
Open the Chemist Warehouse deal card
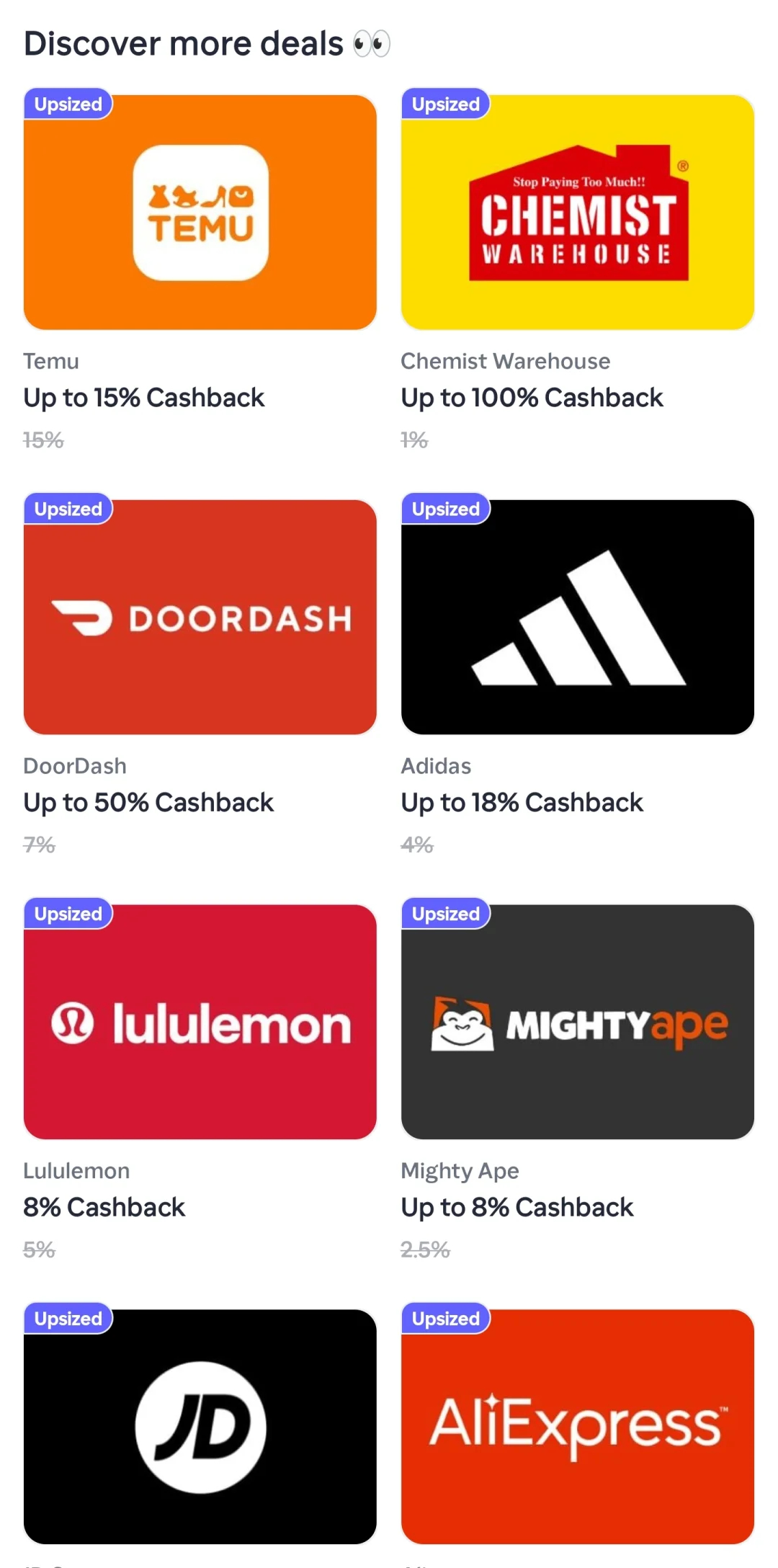pos(577,213)
